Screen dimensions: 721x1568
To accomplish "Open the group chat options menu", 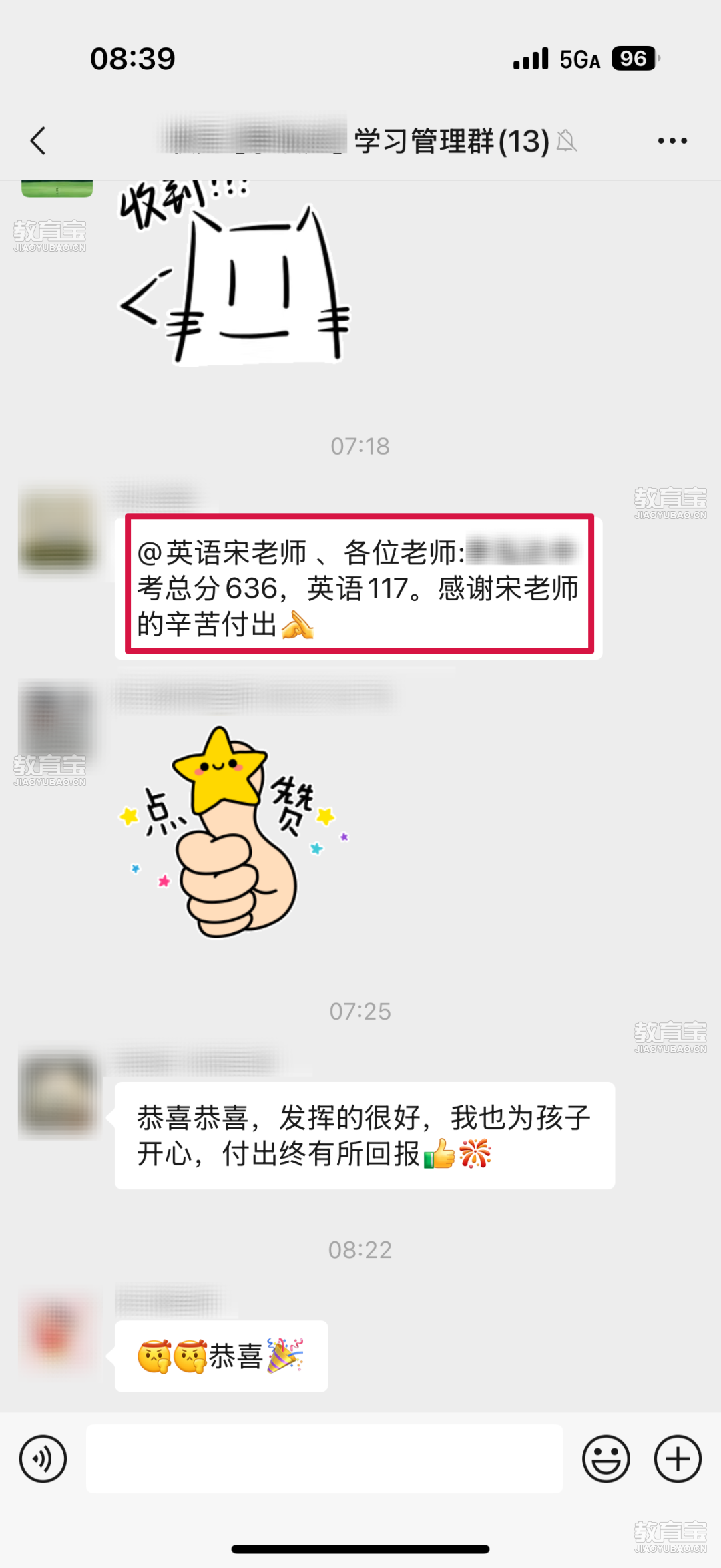I will pyautogui.click(x=672, y=141).
